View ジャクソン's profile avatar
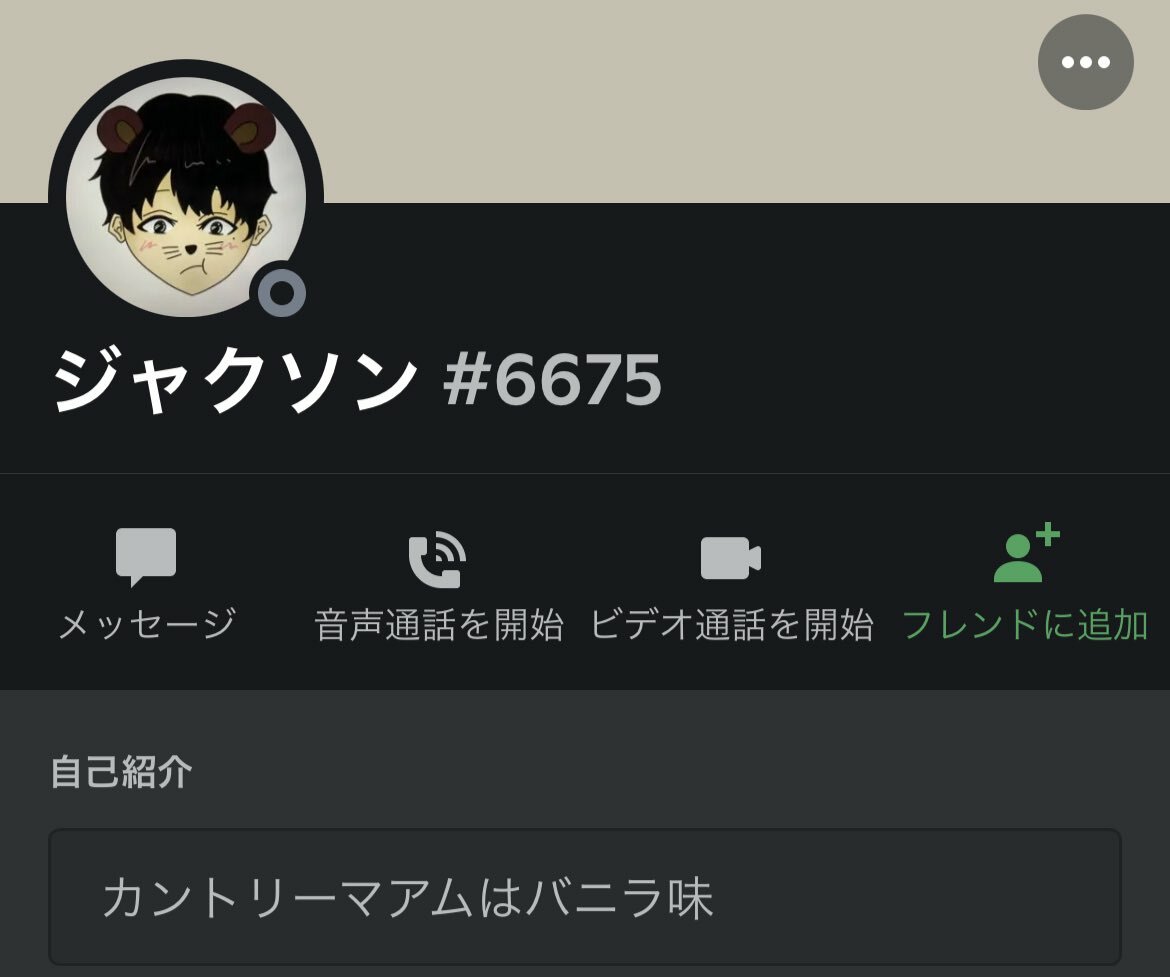 point(185,197)
